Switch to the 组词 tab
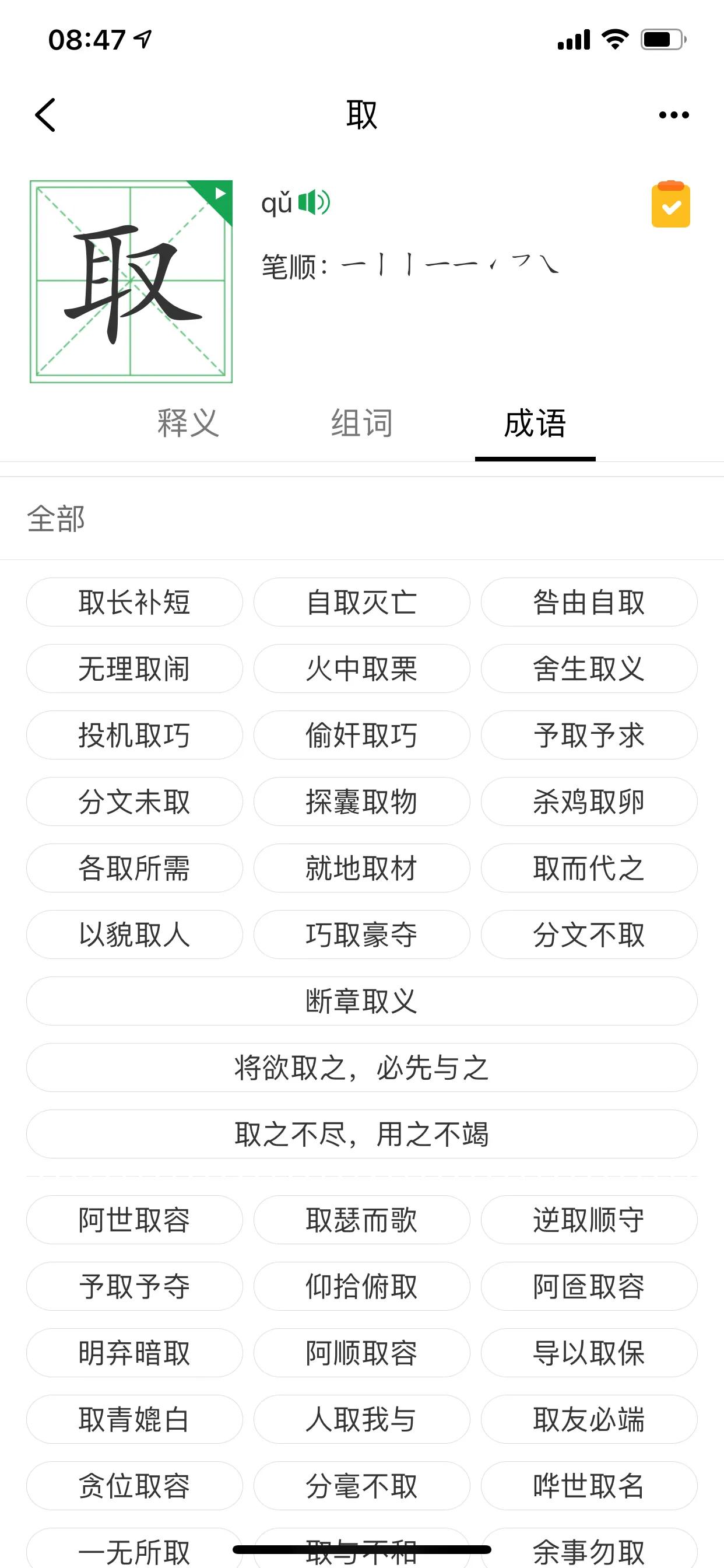724x1568 pixels. (361, 424)
